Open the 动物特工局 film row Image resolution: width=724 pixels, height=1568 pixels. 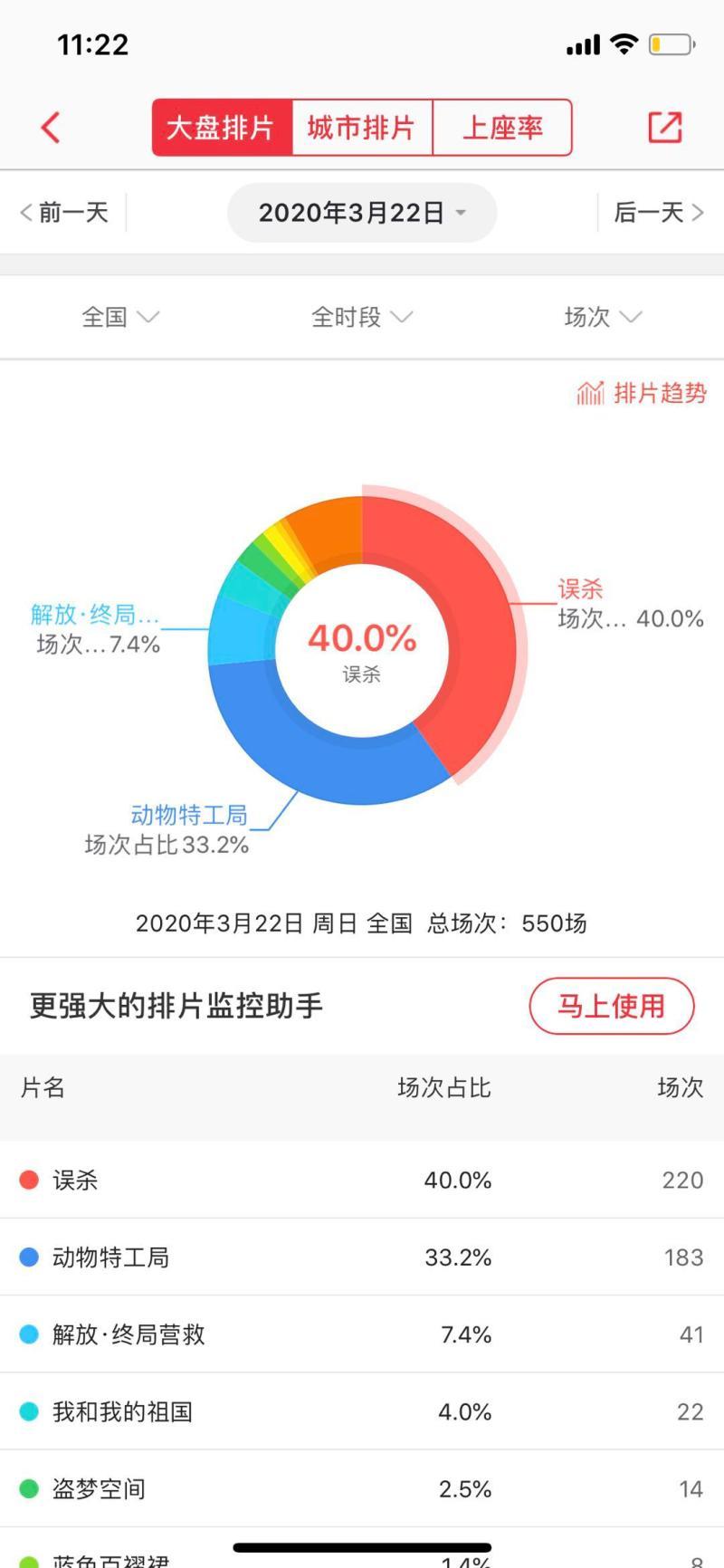(362, 1257)
